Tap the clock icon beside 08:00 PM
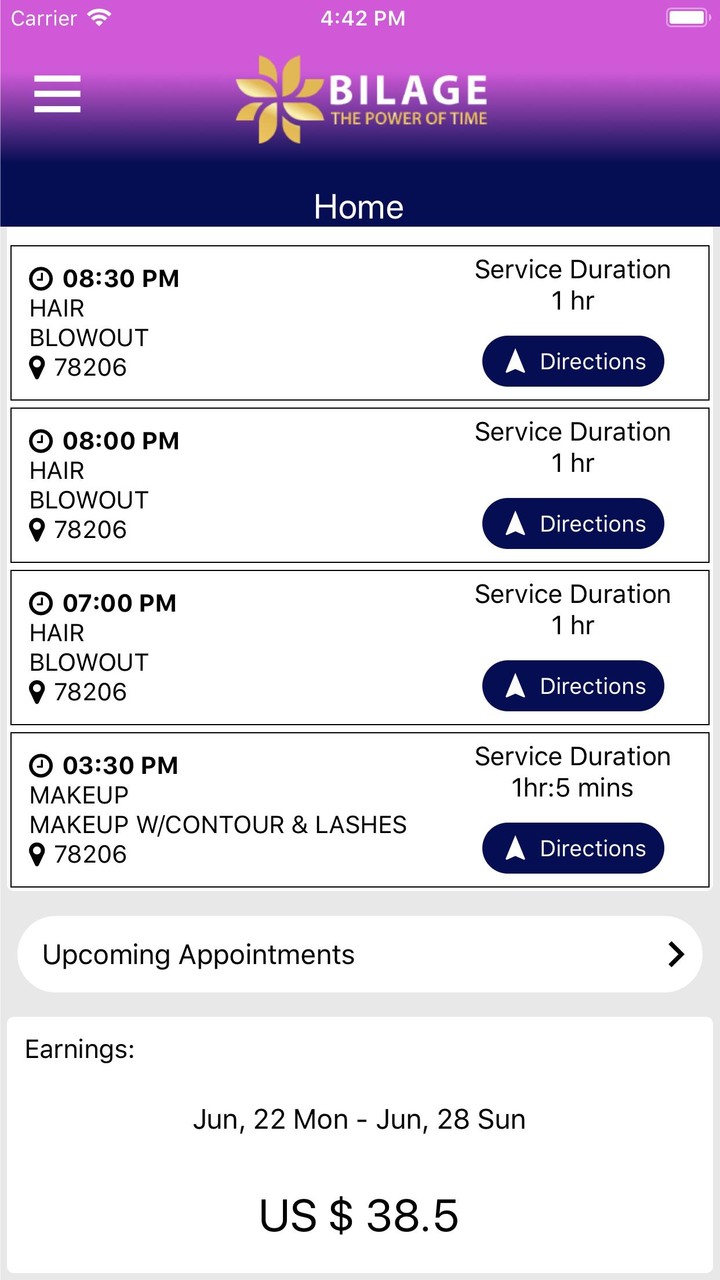The width and height of the screenshot is (720, 1280). [40, 440]
